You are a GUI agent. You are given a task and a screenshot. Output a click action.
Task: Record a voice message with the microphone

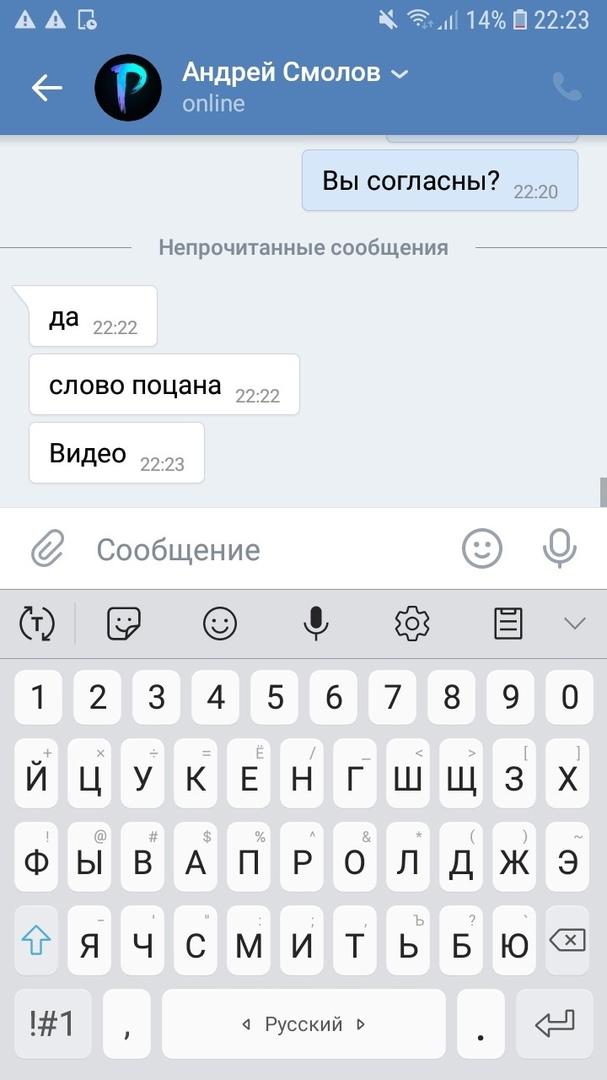pos(560,548)
